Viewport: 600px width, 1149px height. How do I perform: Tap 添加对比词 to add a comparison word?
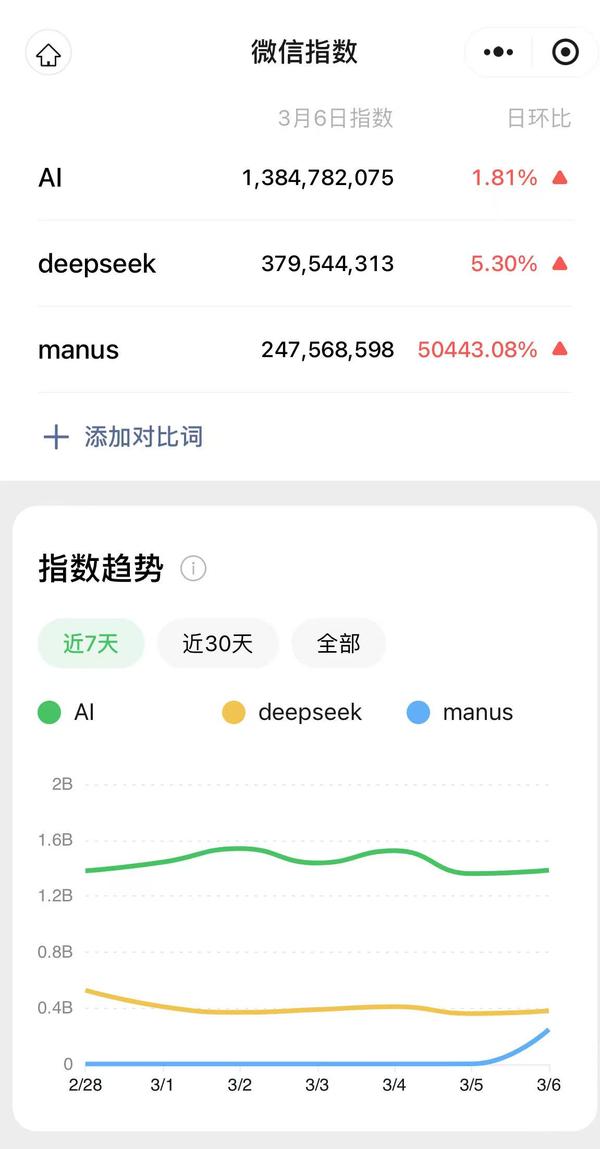tap(122, 437)
